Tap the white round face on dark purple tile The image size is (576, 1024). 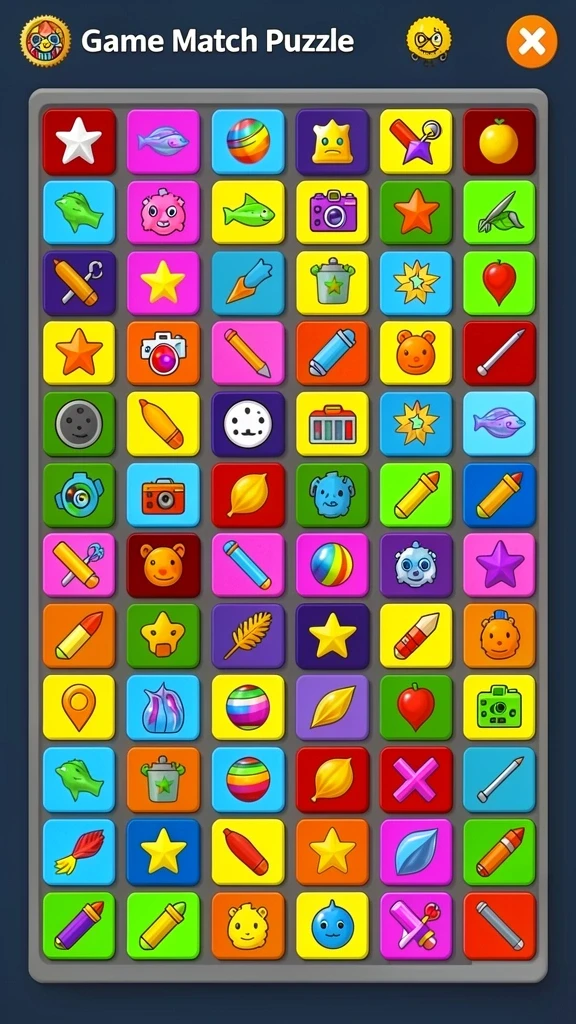pyautogui.click(x=248, y=424)
